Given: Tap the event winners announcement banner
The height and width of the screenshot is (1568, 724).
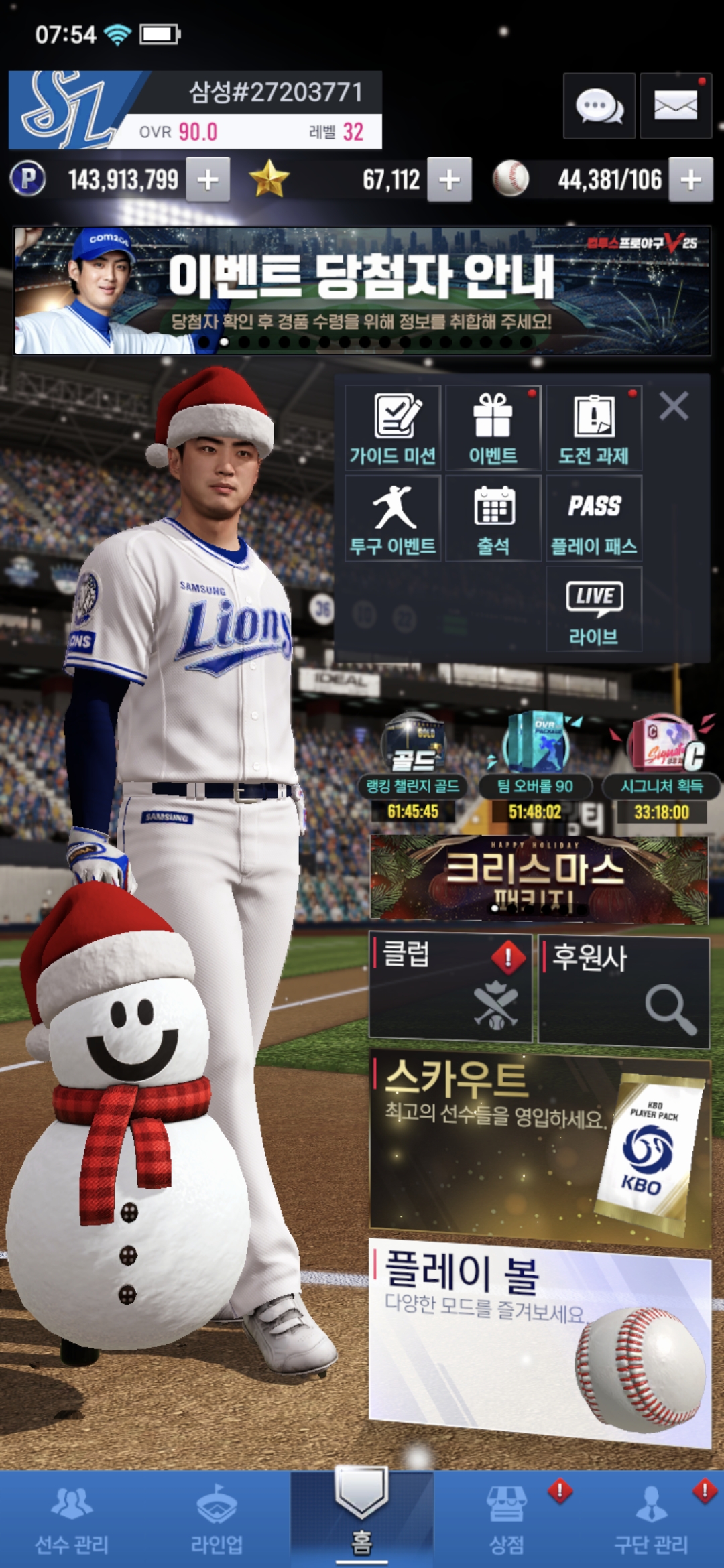Looking at the screenshot, I should [x=362, y=290].
